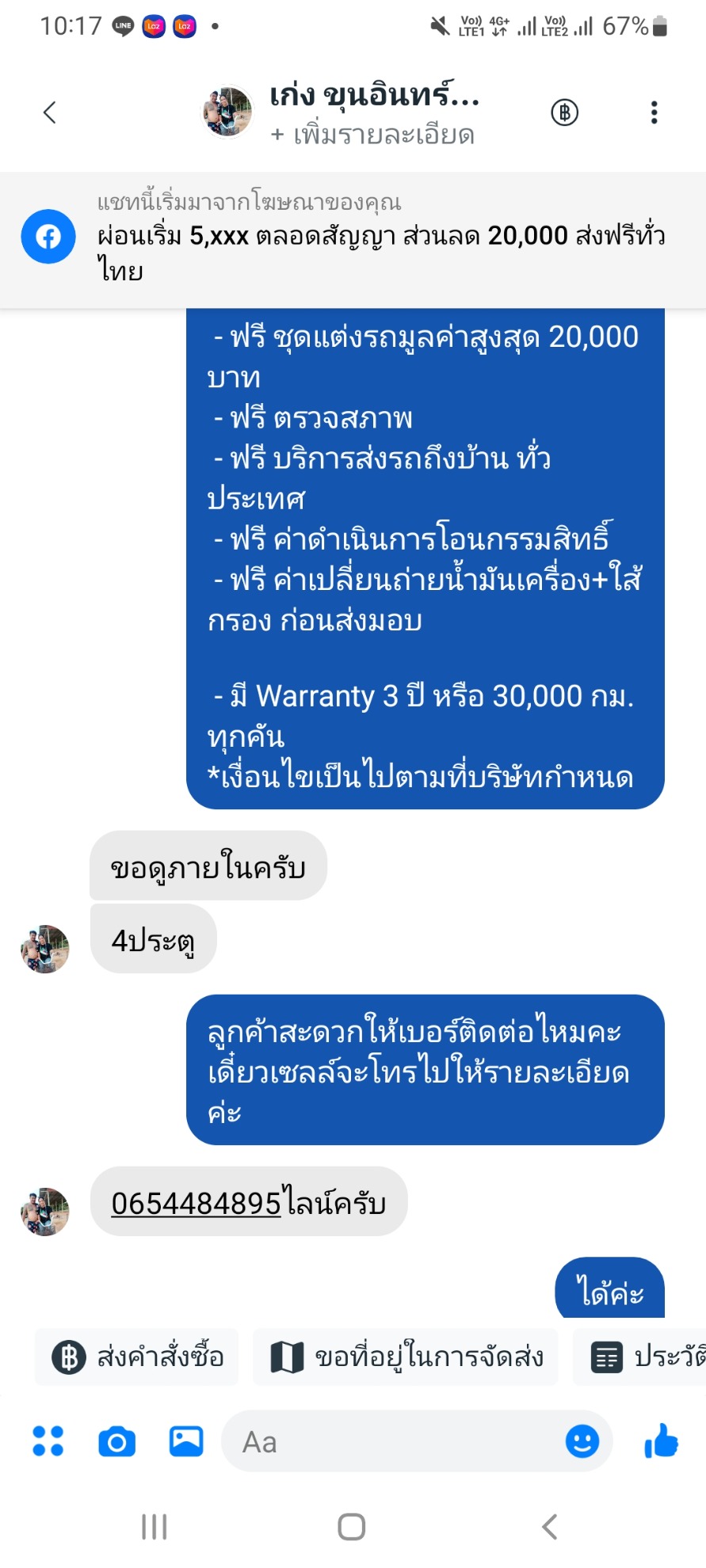This screenshot has width=706, height=1568.
Task: Select the ขอที่อยู่ในการจัดส่ง chip
Action: 406,1357
